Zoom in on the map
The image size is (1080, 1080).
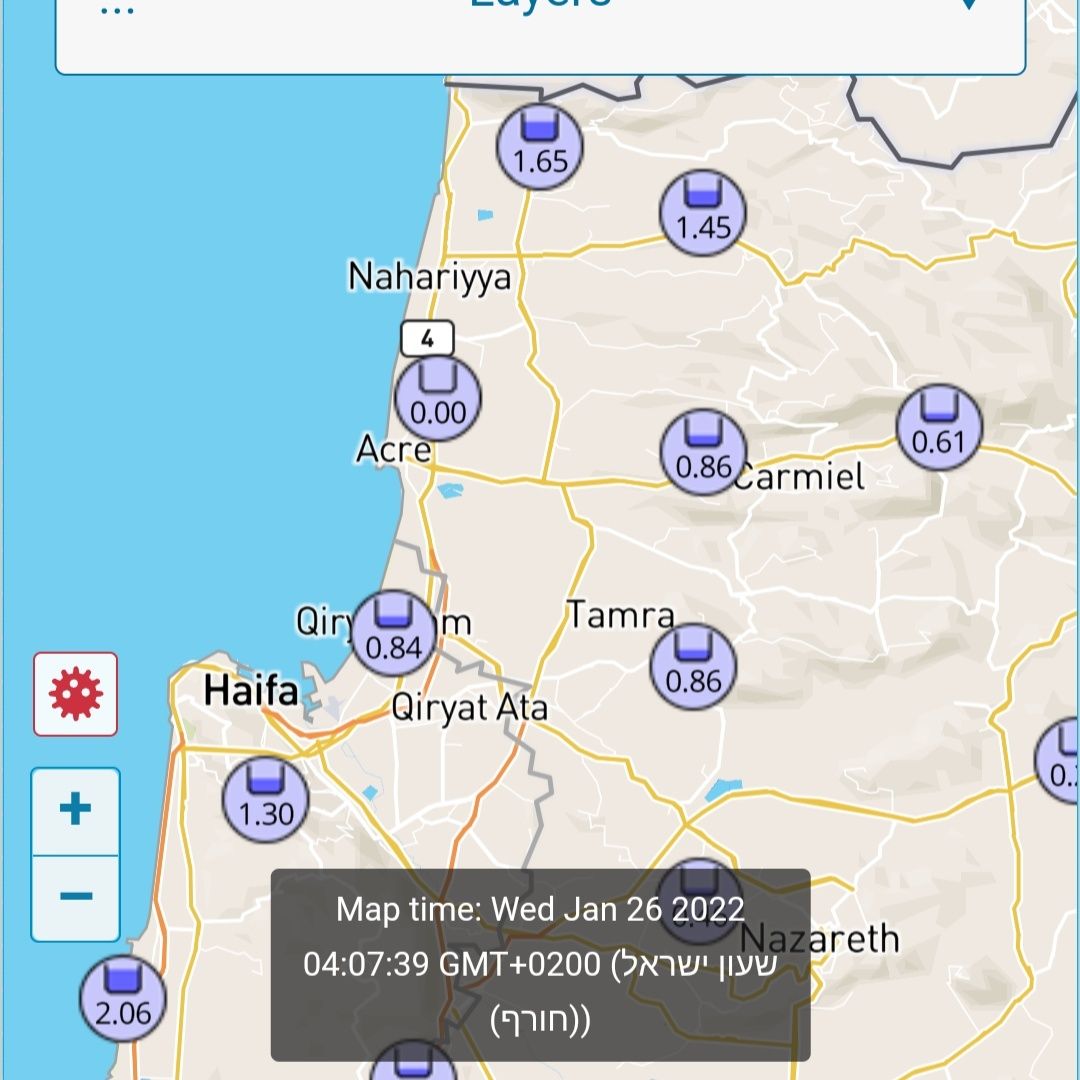point(76,811)
